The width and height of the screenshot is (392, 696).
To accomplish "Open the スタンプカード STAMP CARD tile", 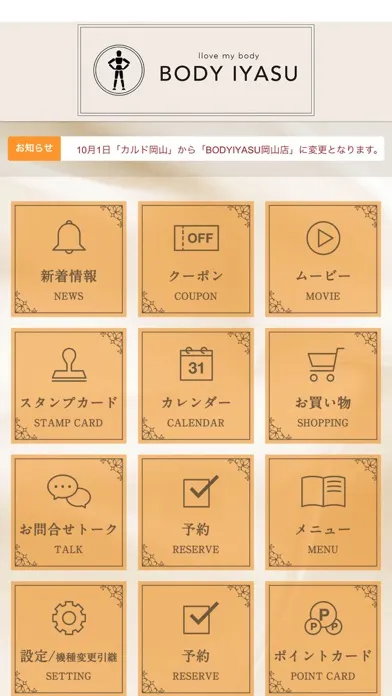I will point(69,386).
